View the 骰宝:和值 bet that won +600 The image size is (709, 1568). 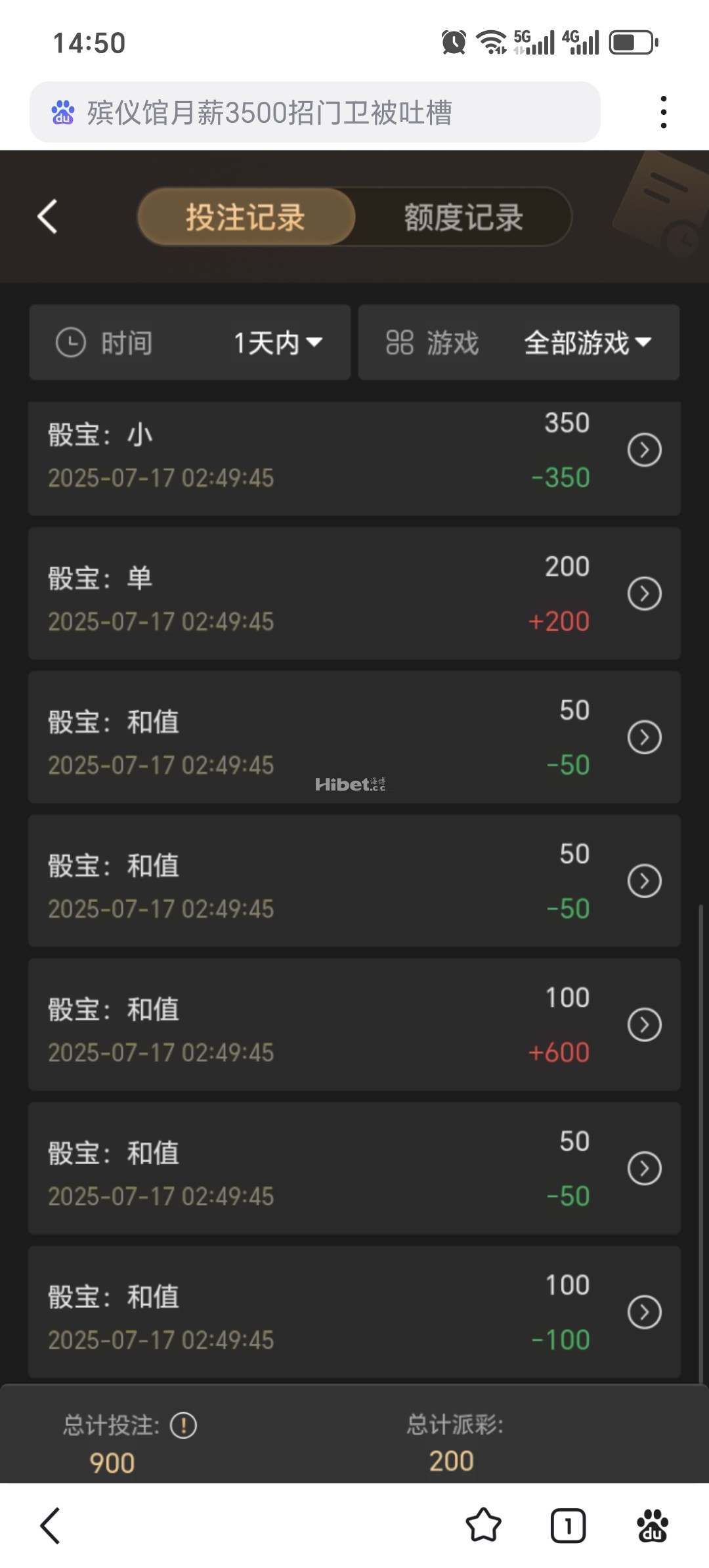[644, 1025]
